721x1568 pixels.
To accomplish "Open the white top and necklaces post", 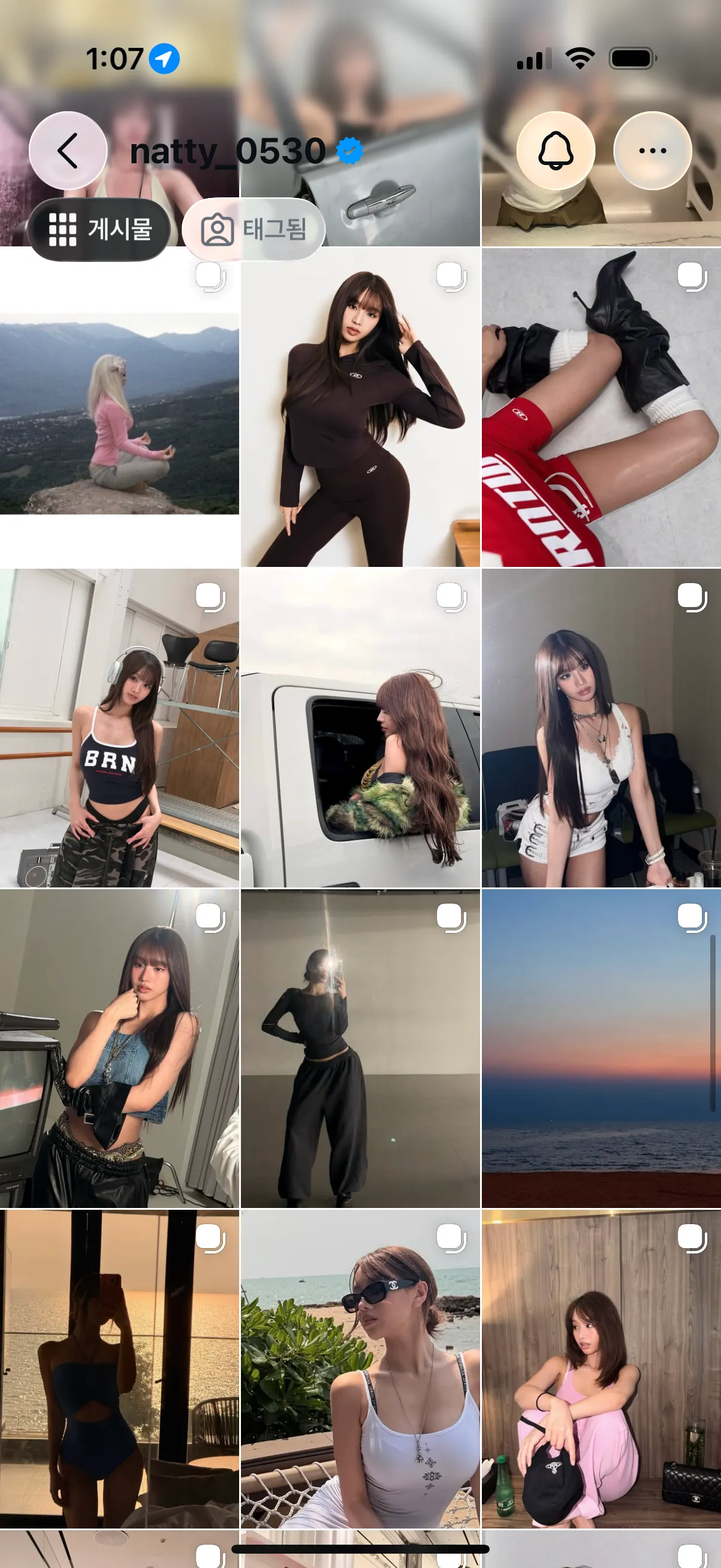I will pyautogui.click(x=601, y=728).
